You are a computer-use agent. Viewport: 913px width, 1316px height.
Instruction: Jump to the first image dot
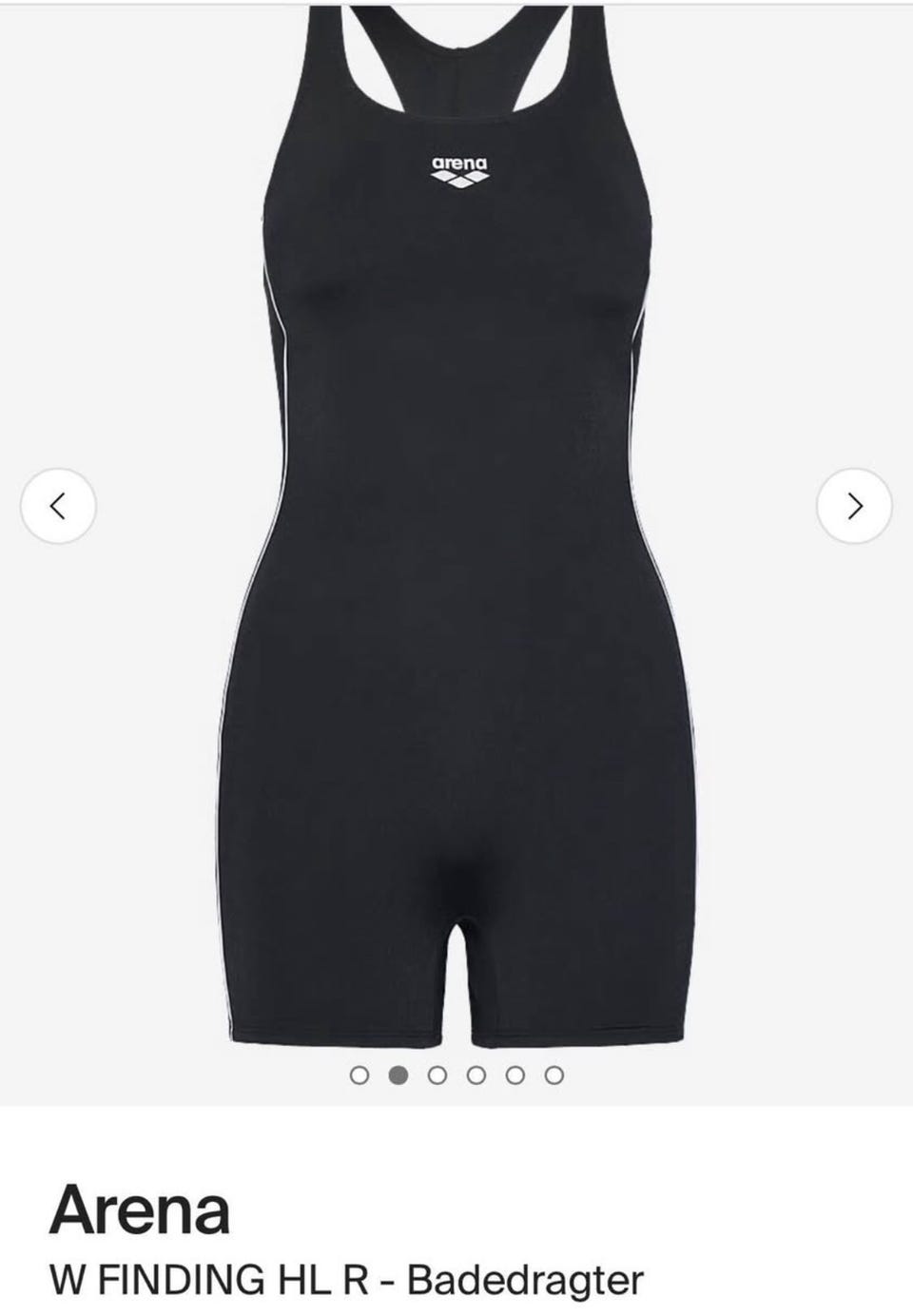click(359, 1075)
